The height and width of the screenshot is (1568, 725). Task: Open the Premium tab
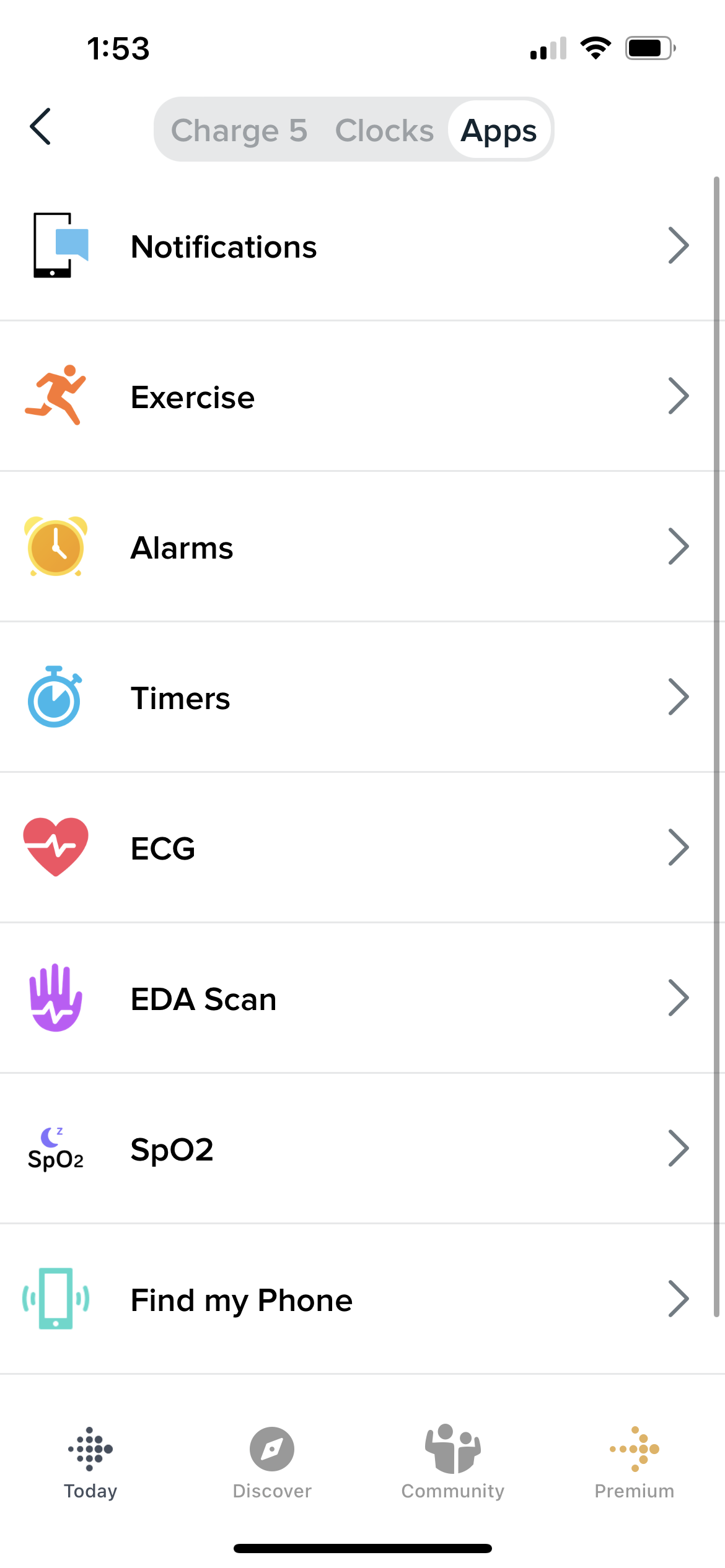coord(634,1463)
